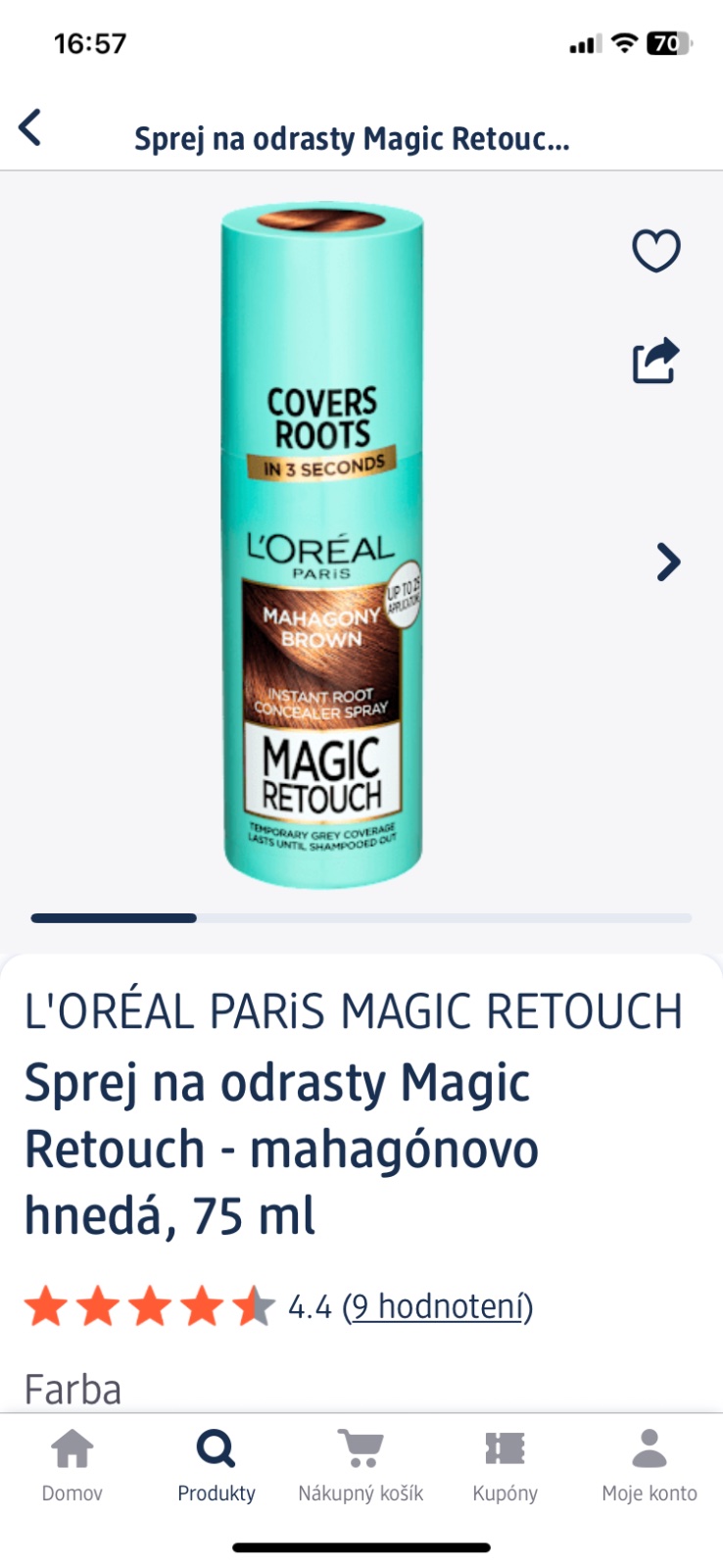Open Moje konto account tab
Viewport: 723px width, 1568px height.
pyautogui.click(x=649, y=1465)
